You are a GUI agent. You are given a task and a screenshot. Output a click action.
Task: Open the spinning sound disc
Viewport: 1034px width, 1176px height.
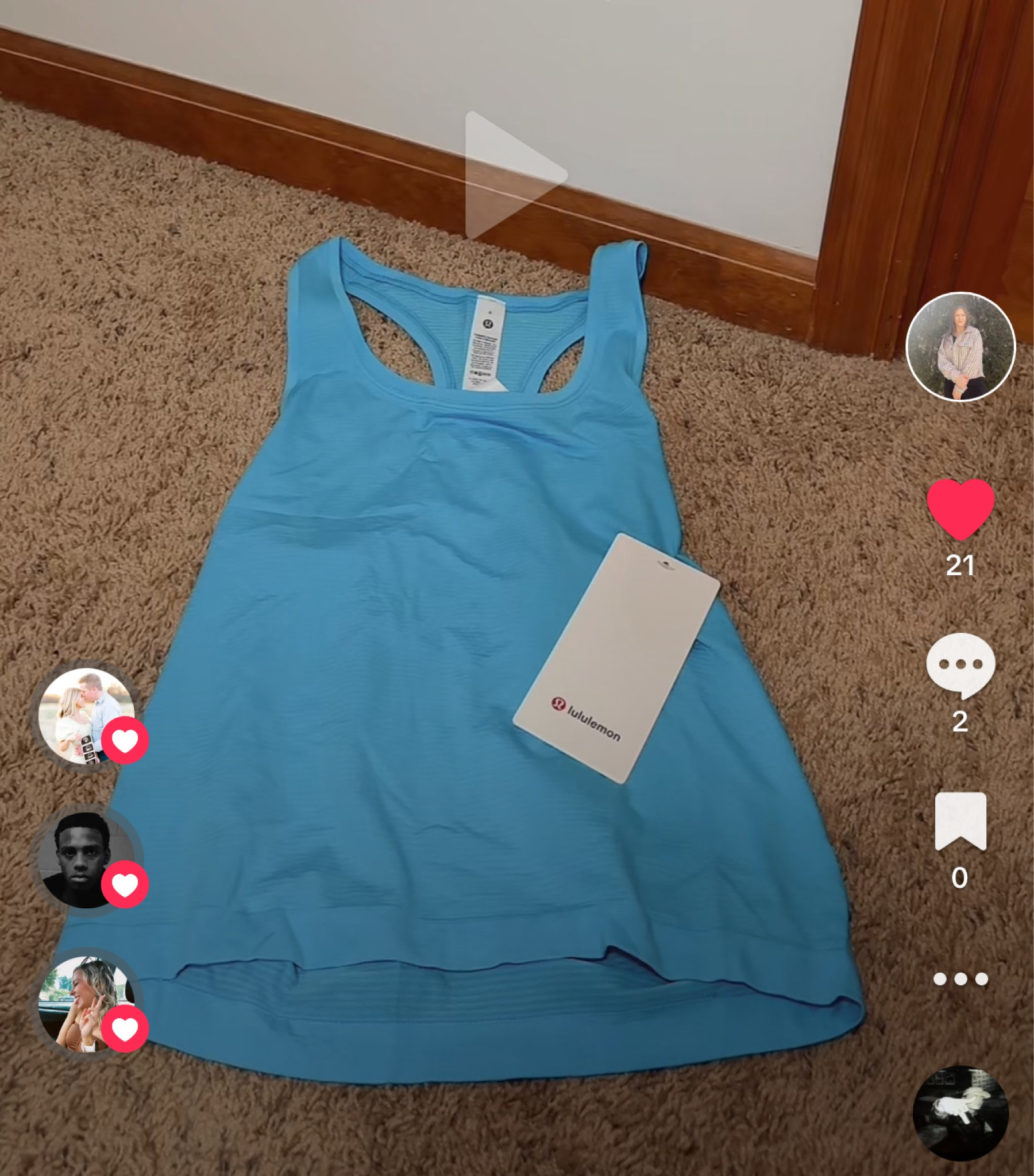(x=960, y=1113)
